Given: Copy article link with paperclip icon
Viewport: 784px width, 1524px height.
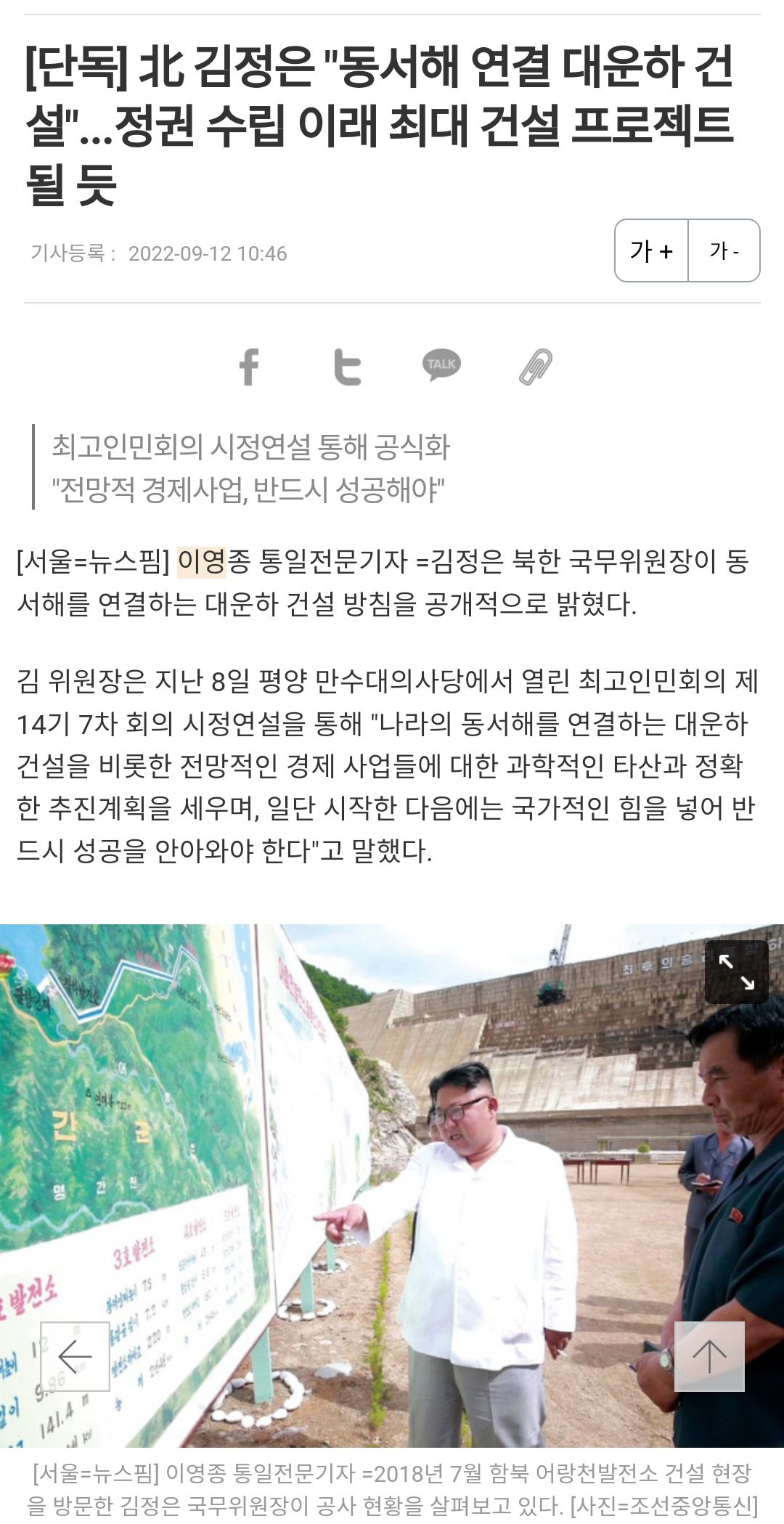Looking at the screenshot, I should pos(536,367).
